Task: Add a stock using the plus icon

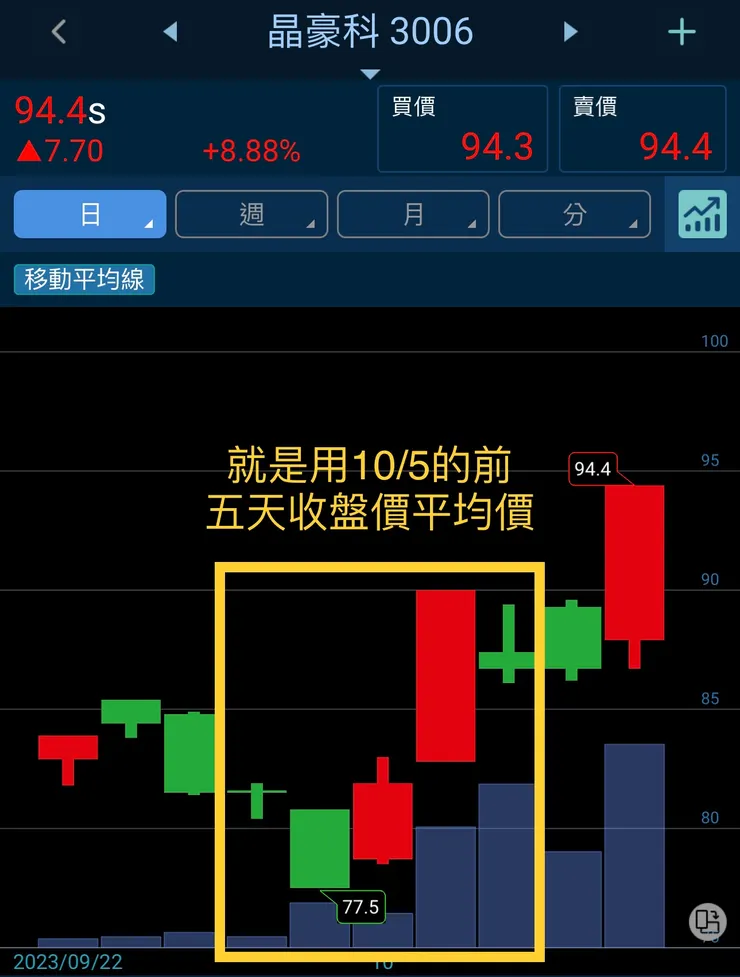Action: pos(682,31)
